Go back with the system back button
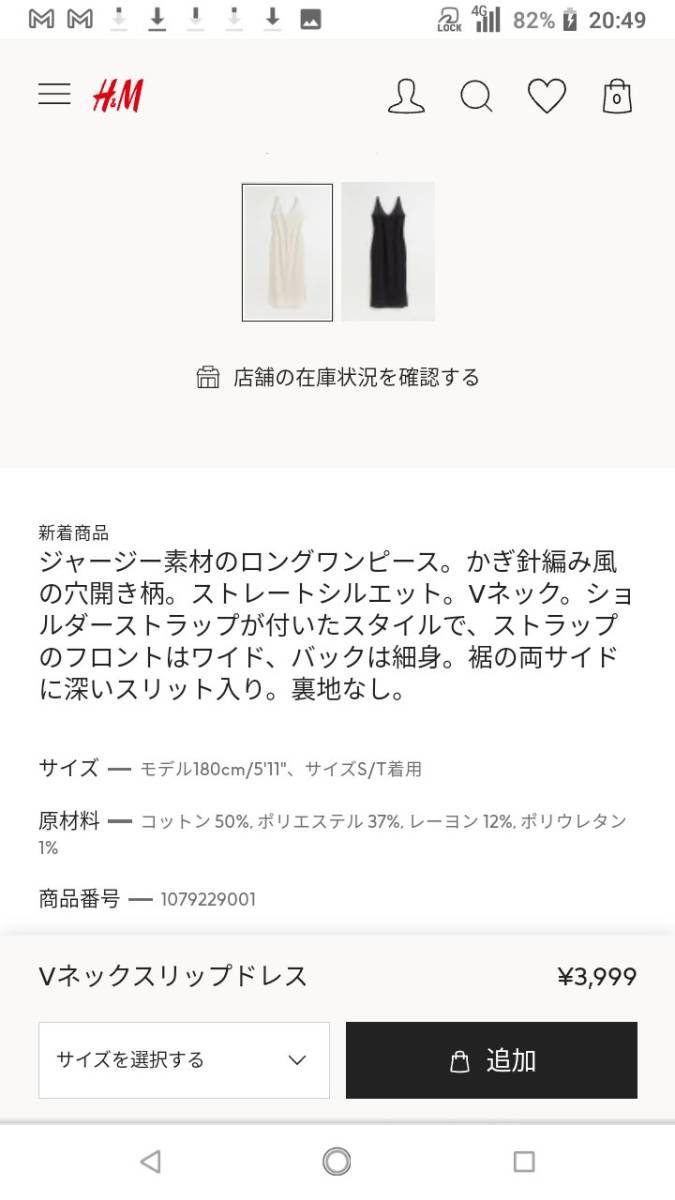Screen dimensions: 675x1200 pos(150,1161)
